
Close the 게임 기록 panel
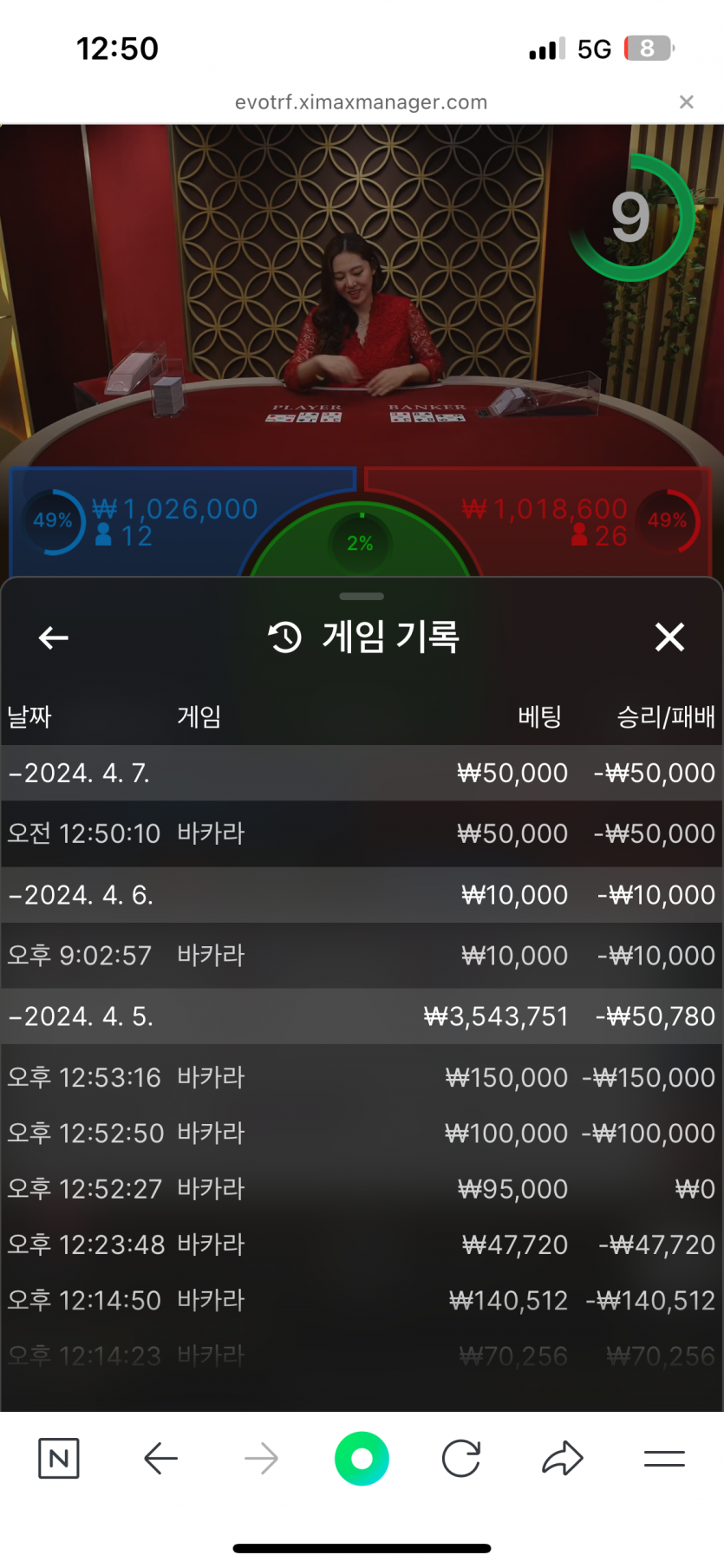click(x=669, y=637)
